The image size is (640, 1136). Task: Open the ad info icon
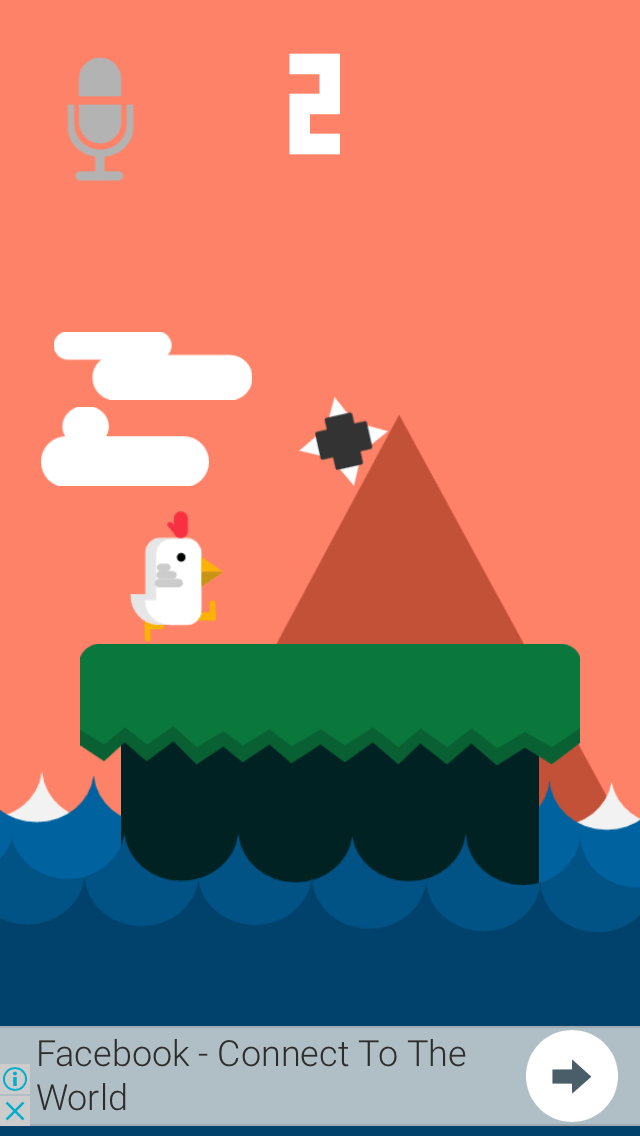14,1079
